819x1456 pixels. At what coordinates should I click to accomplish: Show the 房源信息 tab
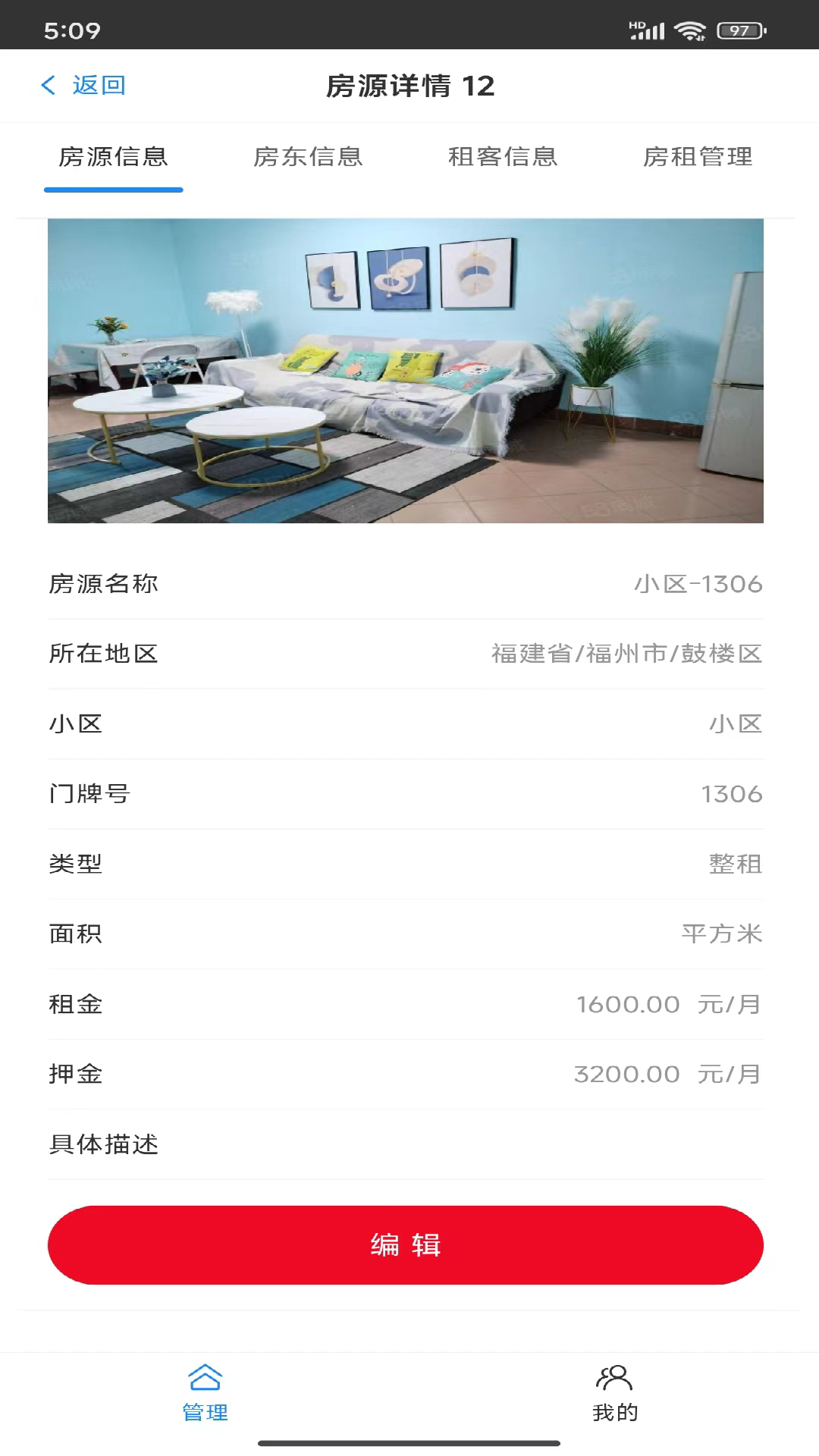coord(114,157)
